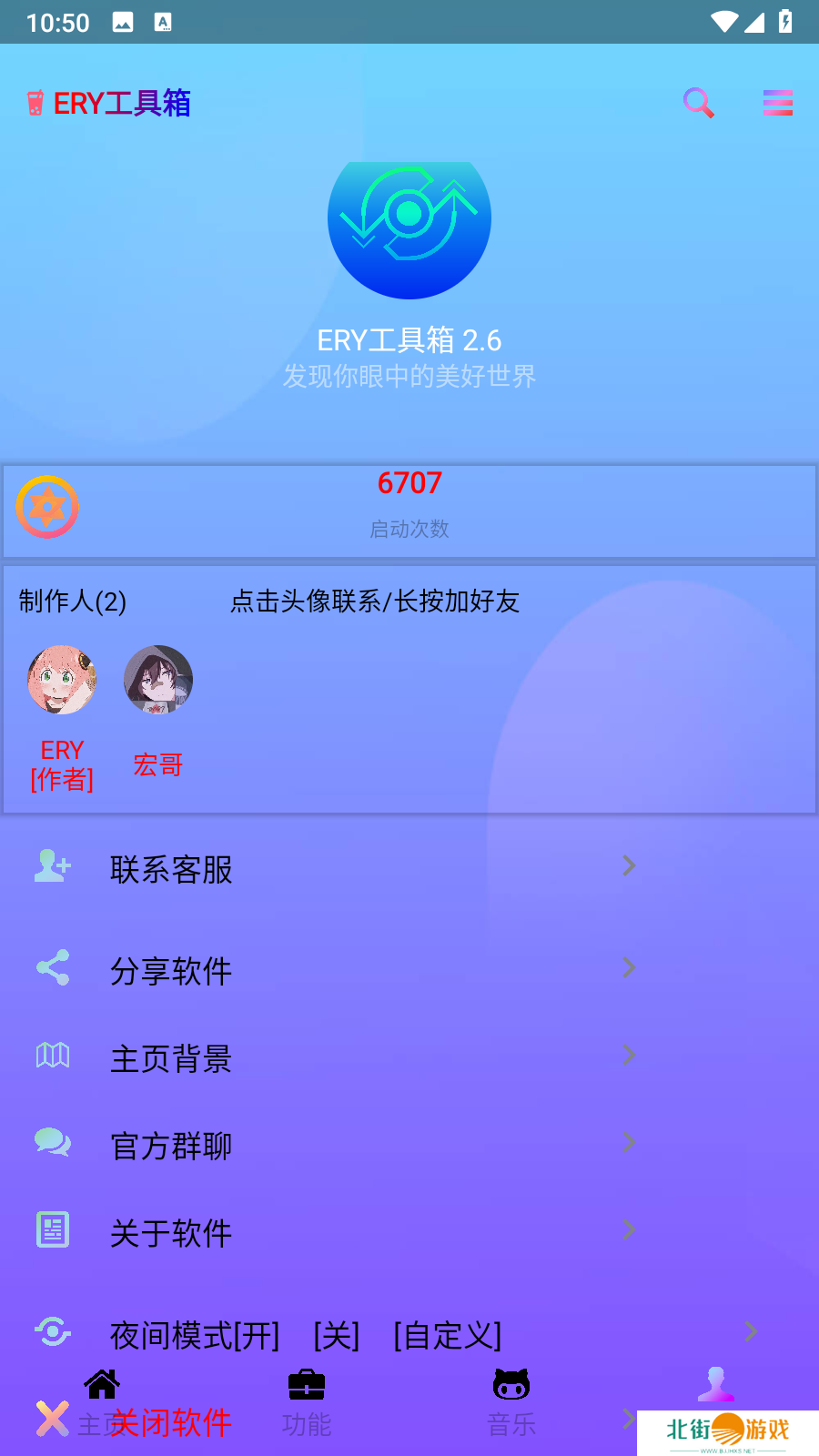Viewport: 819px width, 1456px height.
Task: Open 联系客服 (contact support)
Action: click(x=171, y=869)
